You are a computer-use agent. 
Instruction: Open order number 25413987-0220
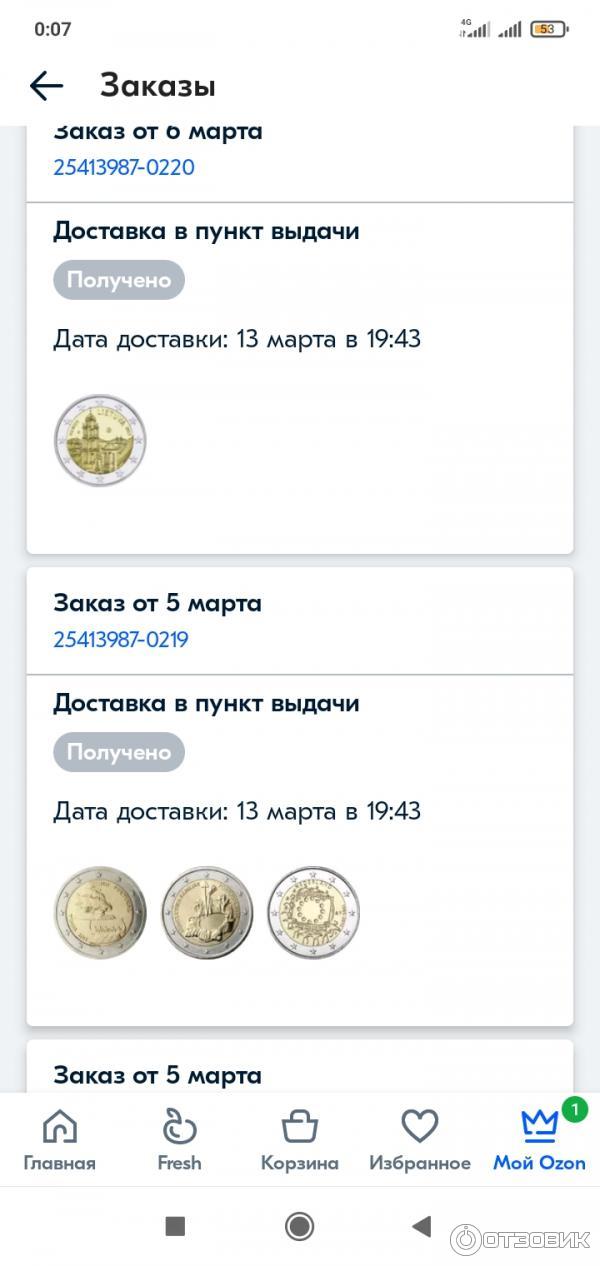coord(124,167)
